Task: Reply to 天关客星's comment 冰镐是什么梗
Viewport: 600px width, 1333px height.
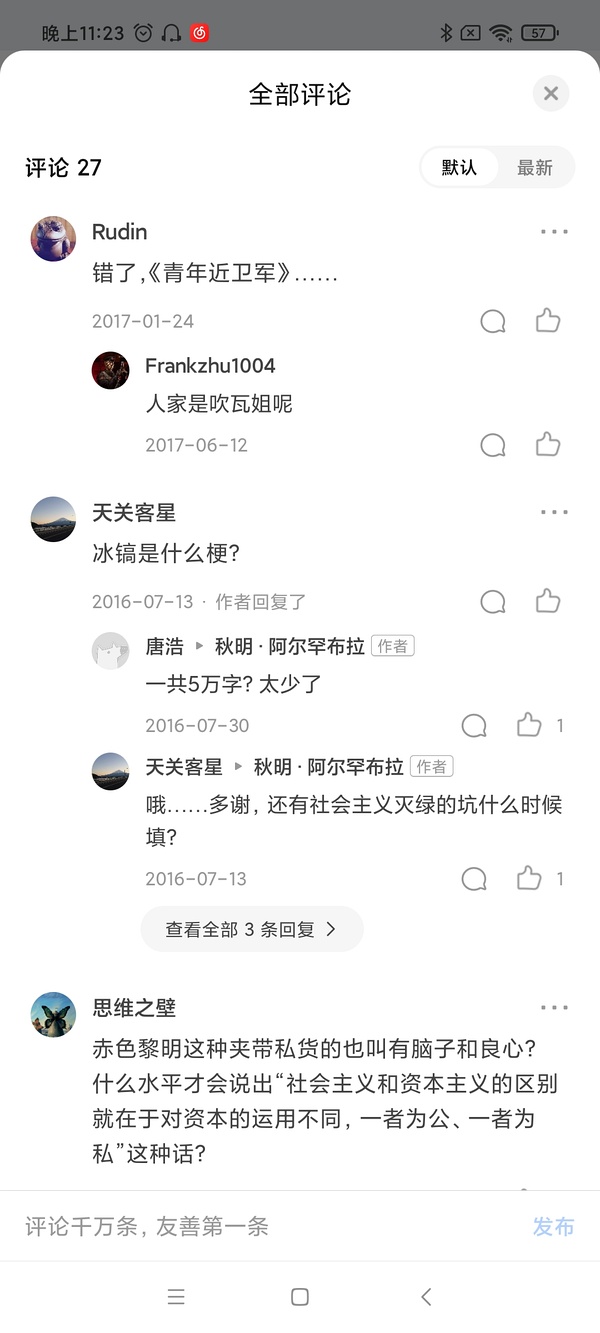Action: pos(493,601)
